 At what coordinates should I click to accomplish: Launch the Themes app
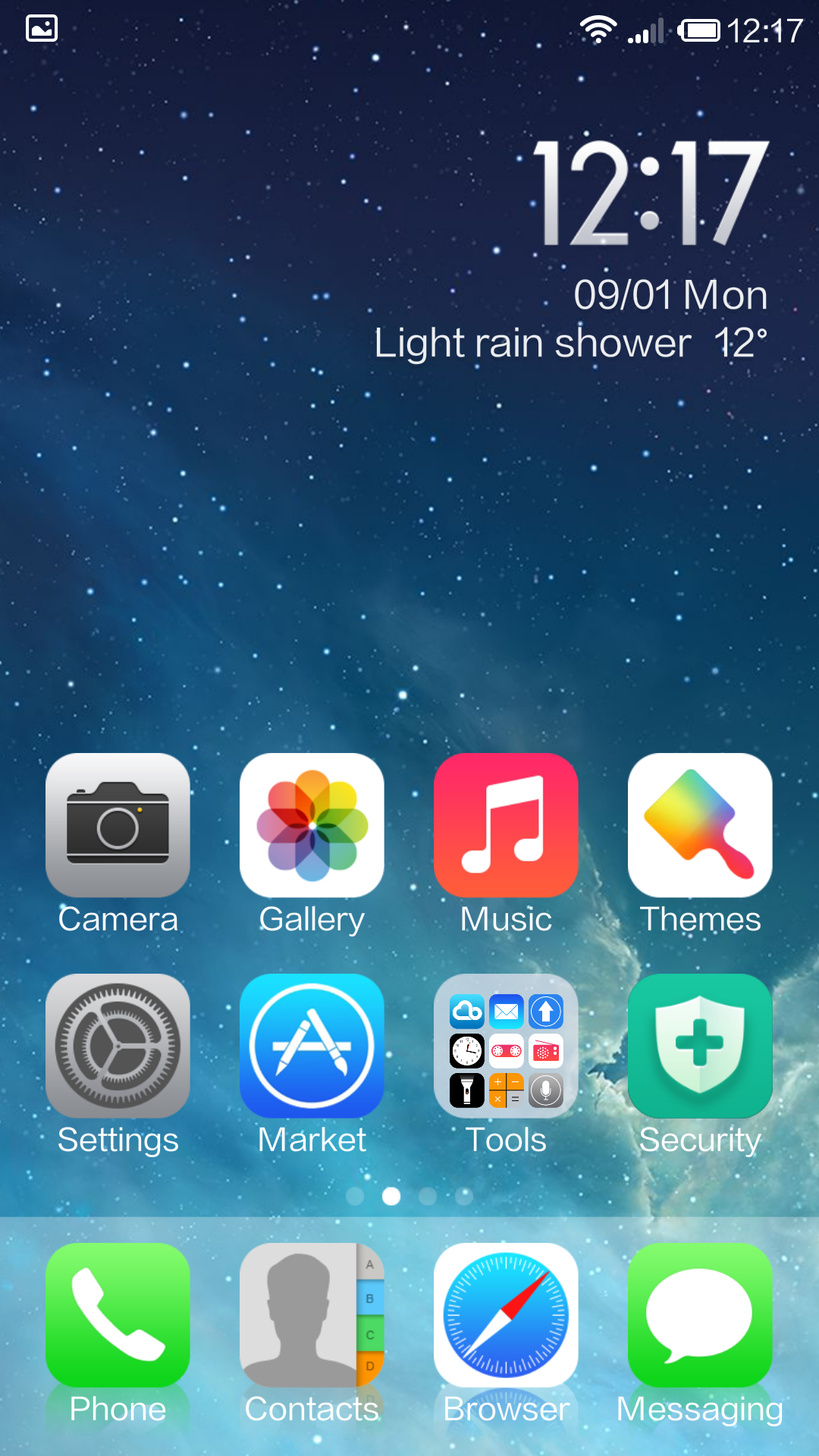pyautogui.click(x=700, y=825)
